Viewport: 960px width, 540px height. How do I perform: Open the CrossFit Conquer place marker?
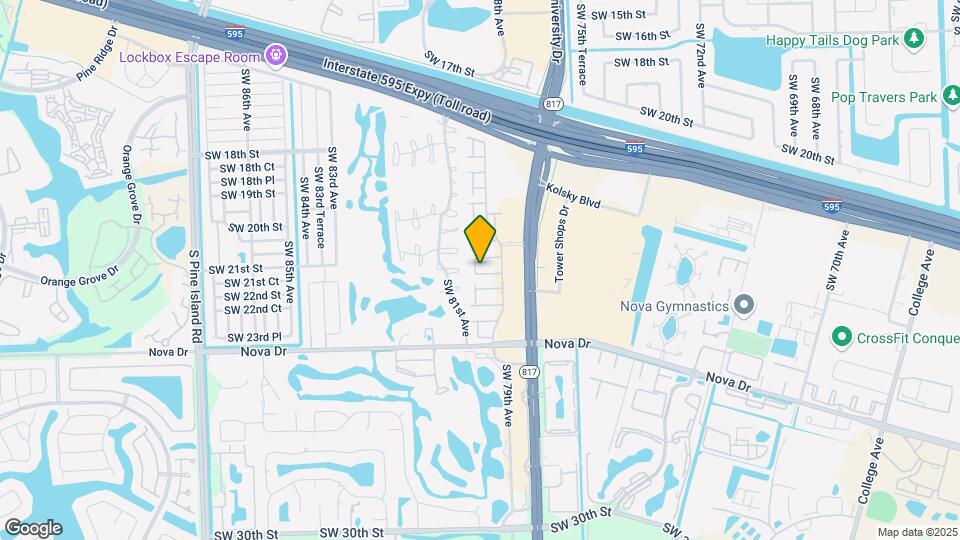[x=841, y=338]
